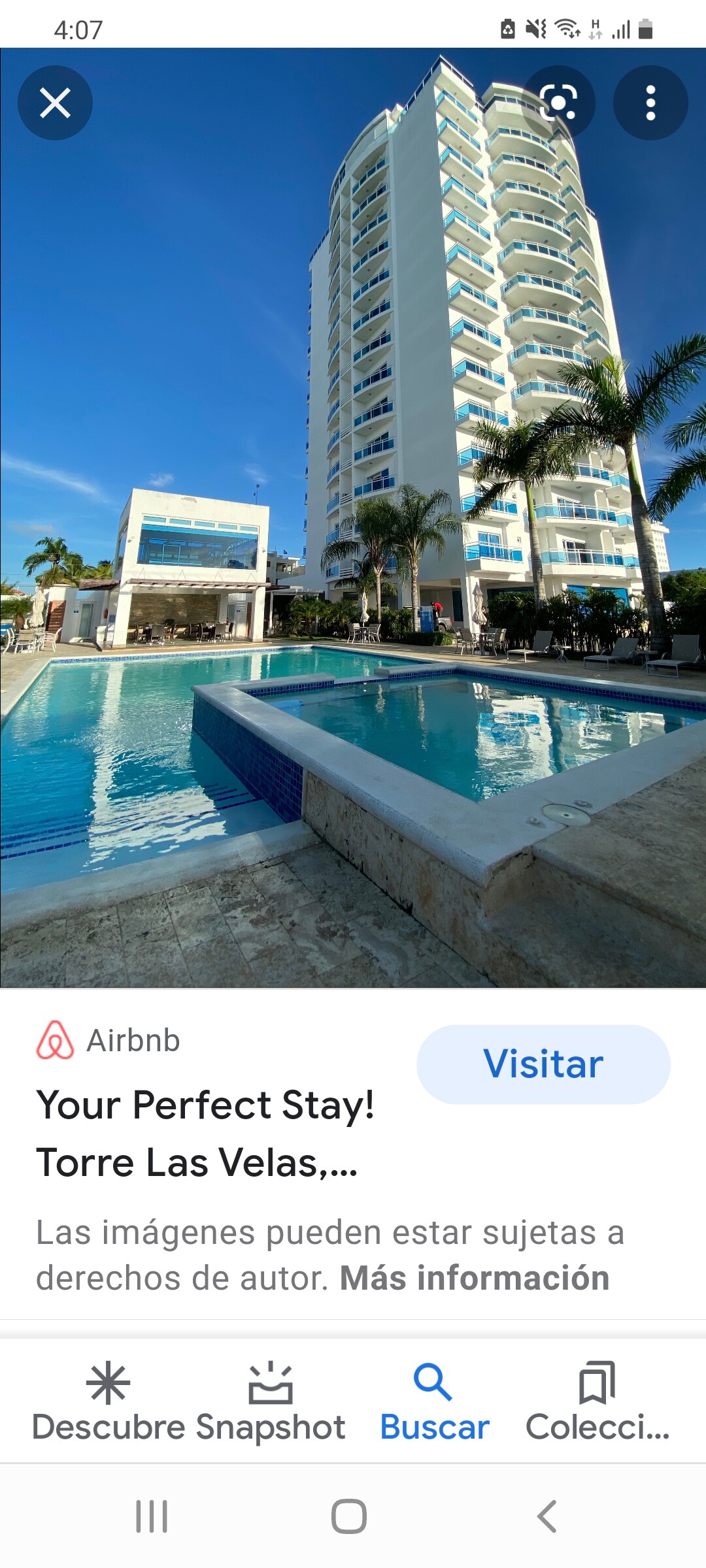
Task: Tap the Visitar button
Action: [543, 1064]
